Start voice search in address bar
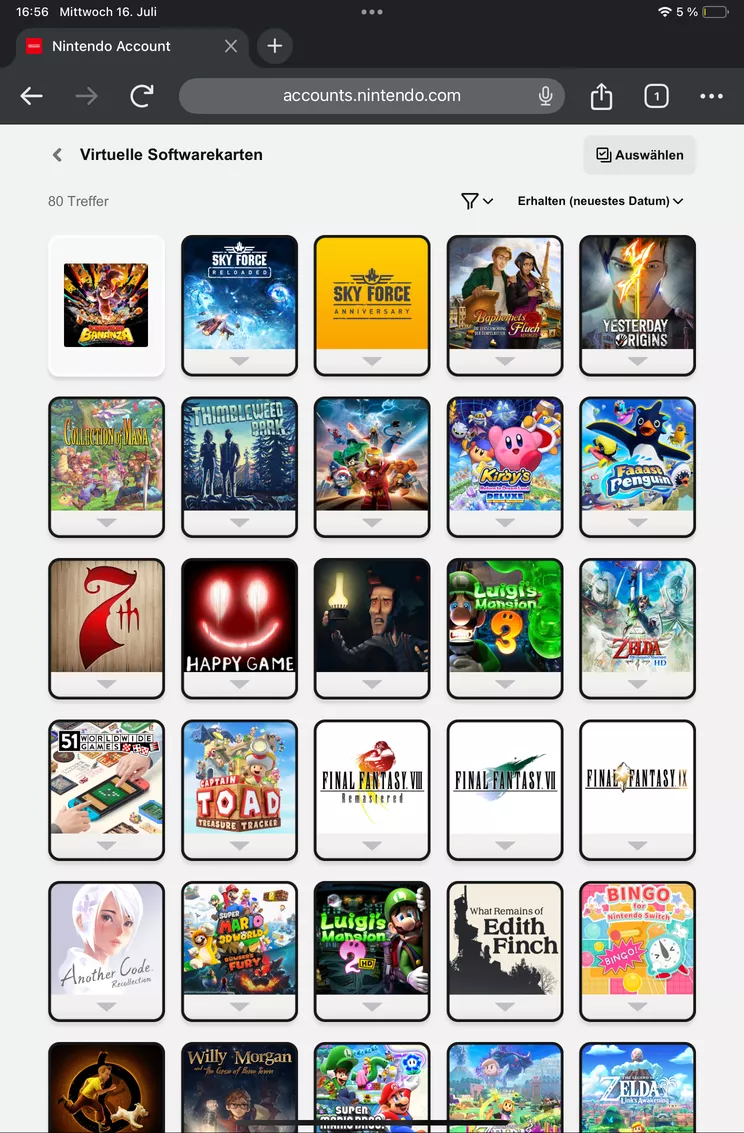Viewport: 744px width, 1133px height. (545, 96)
